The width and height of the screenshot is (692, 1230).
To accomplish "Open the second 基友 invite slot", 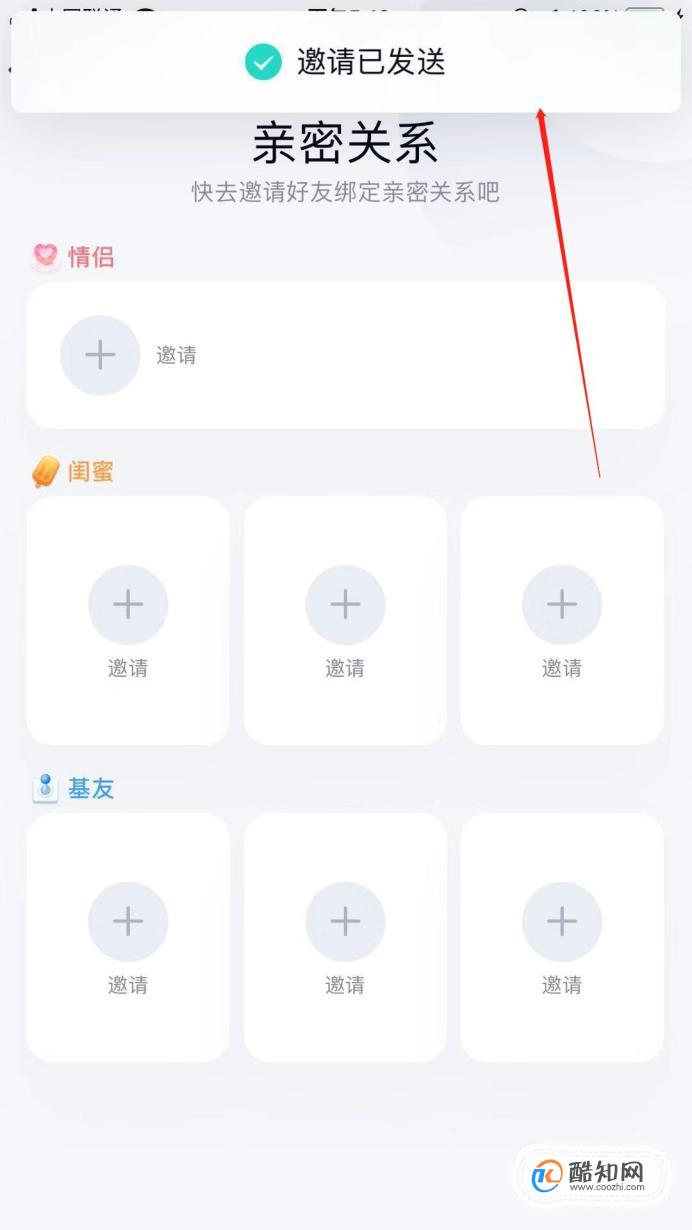I will click(x=345, y=922).
